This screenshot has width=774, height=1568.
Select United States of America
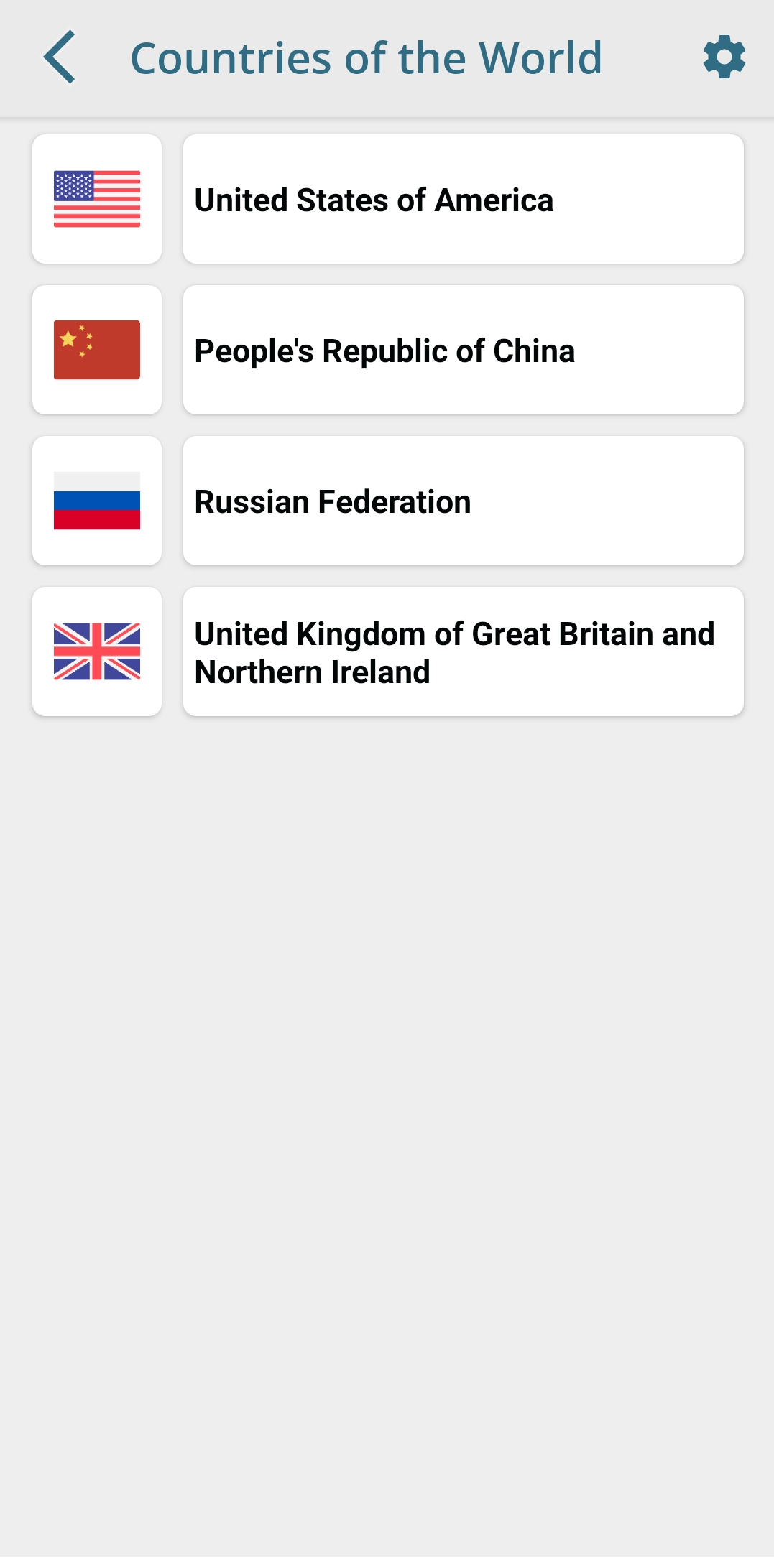pyautogui.click(x=463, y=199)
